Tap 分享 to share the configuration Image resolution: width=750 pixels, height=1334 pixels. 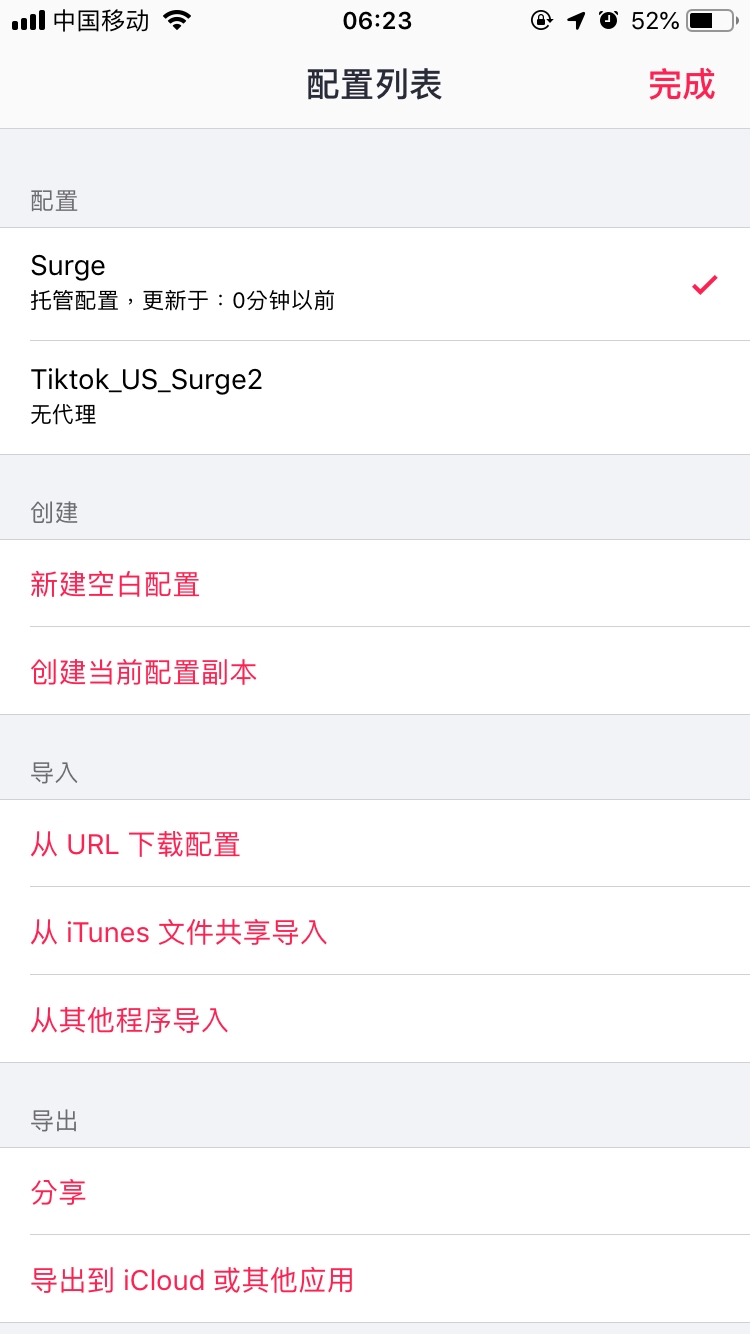point(59,1192)
